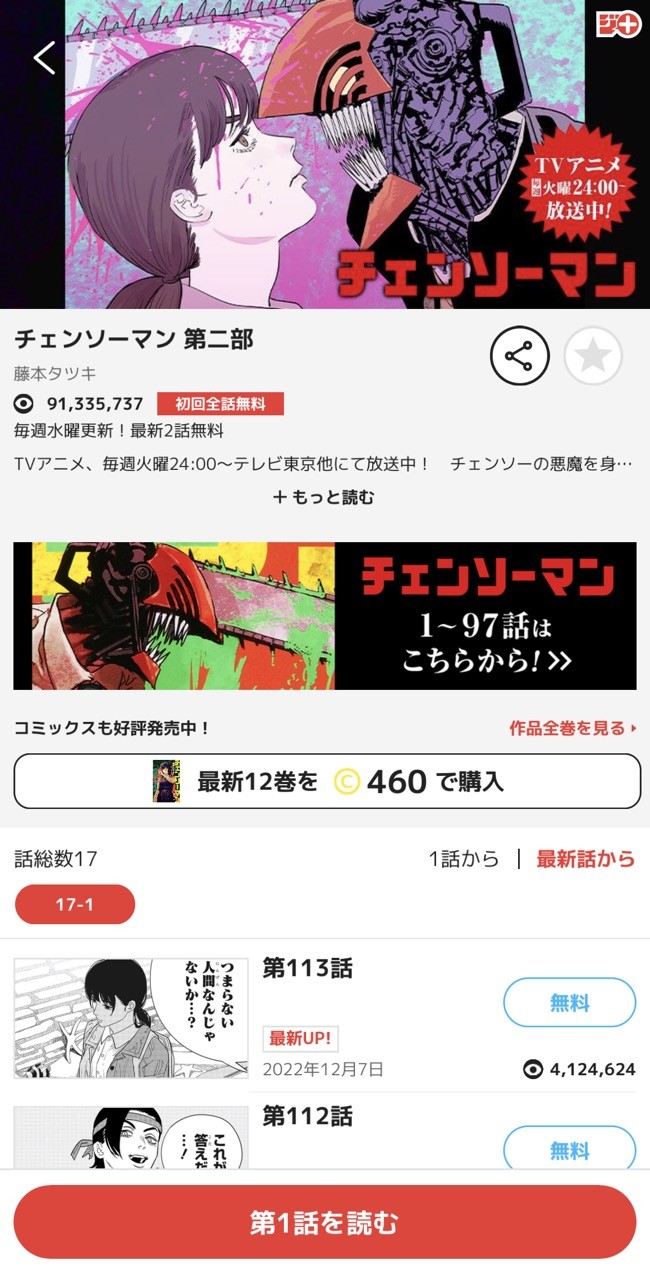
Task: Tap 無料 button for 第113話
Action: [x=569, y=1003]
